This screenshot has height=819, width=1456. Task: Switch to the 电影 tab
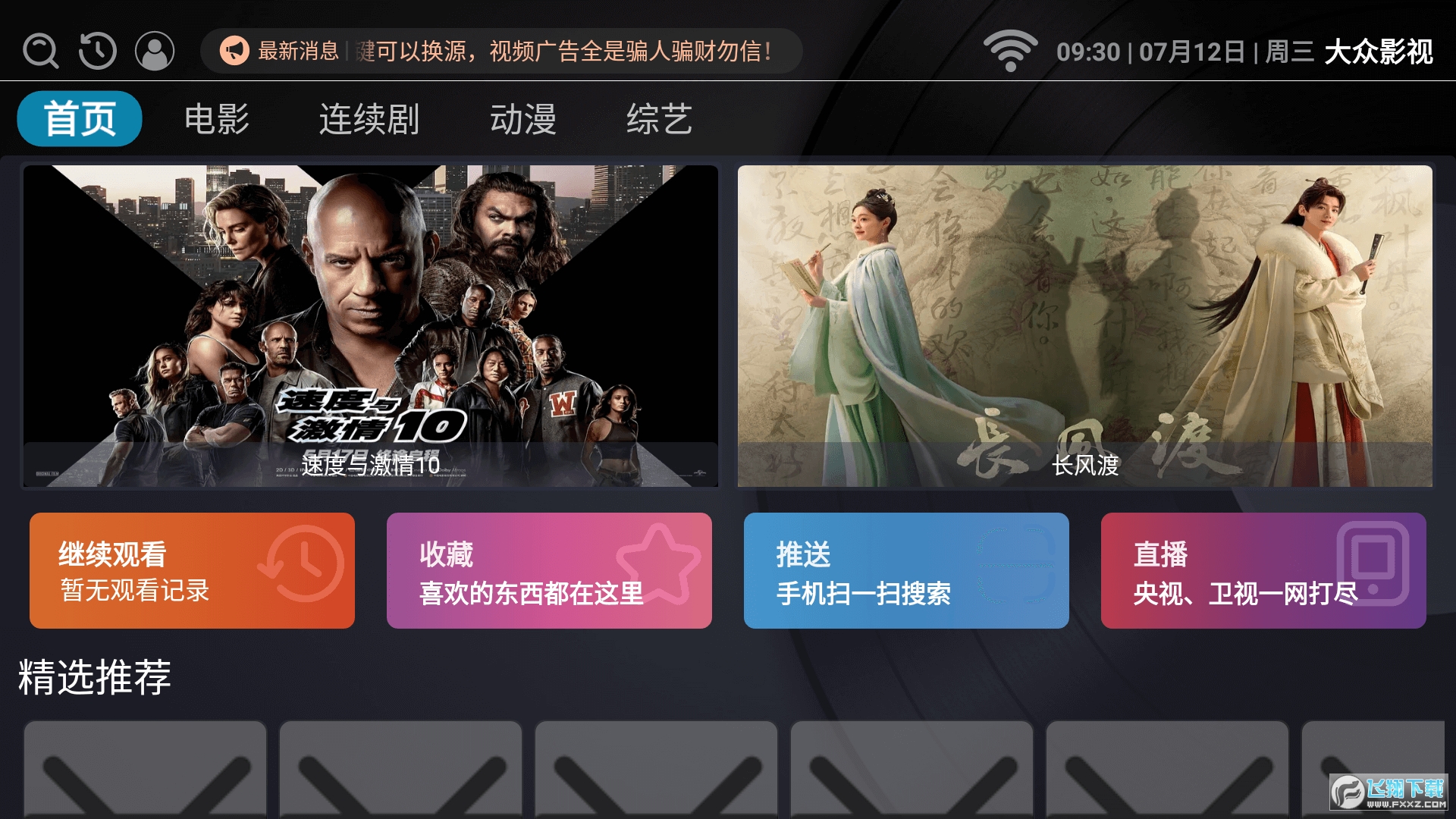[x=217, y=119]
